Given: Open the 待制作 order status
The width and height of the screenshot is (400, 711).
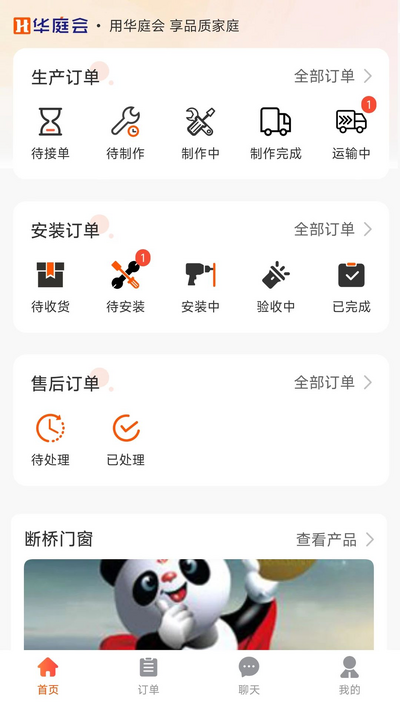Looking at the screenshot, I should [125, 133].
